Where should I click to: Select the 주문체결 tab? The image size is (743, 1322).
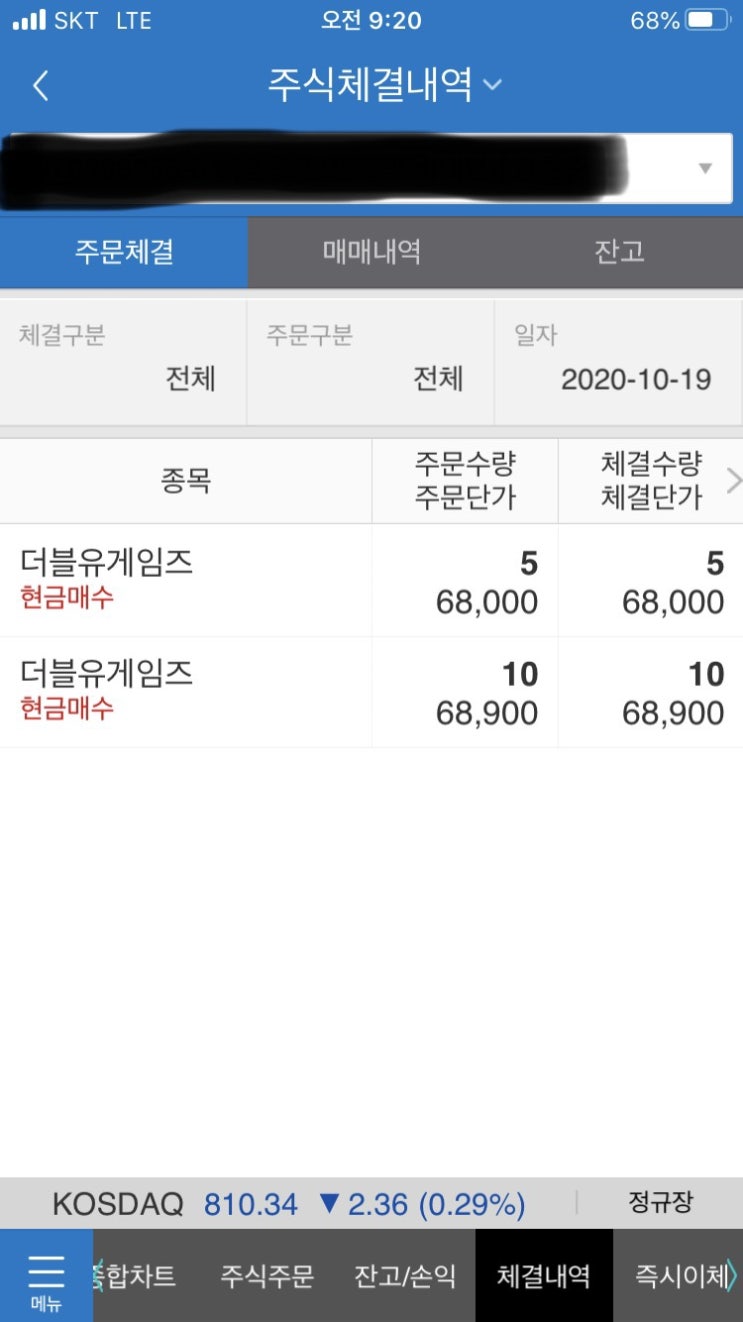(124, 252)
